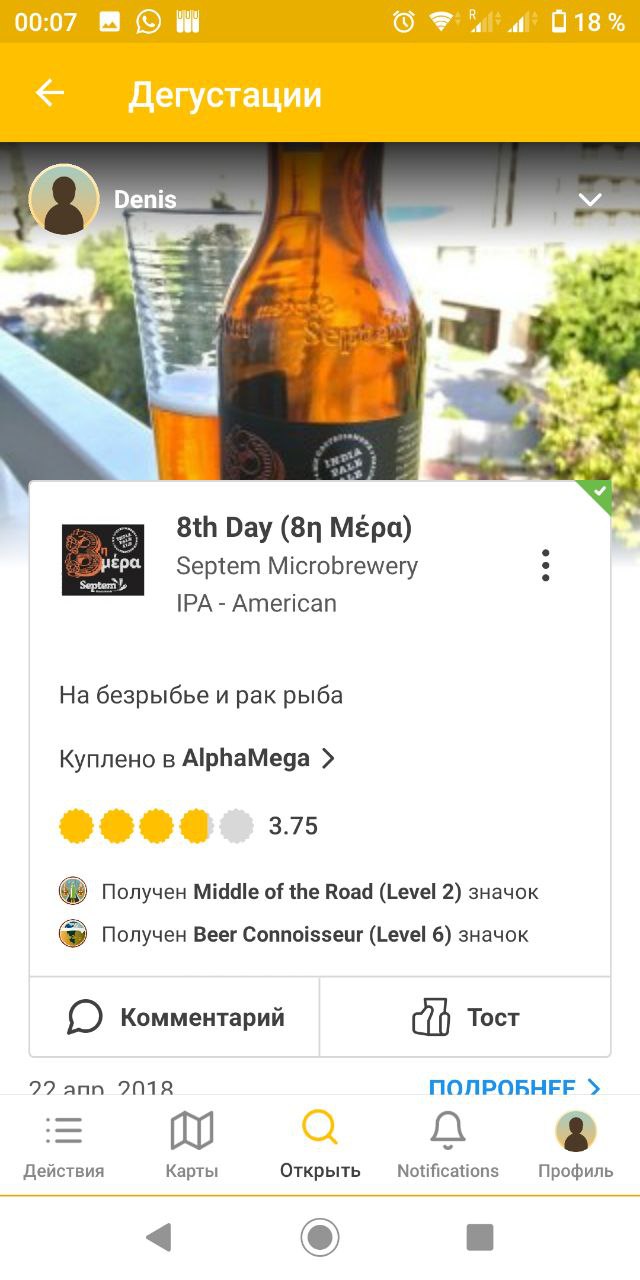640x1280 pixels.
Task: Go to the Профиль tab
Action: [x=576, y=1146]
